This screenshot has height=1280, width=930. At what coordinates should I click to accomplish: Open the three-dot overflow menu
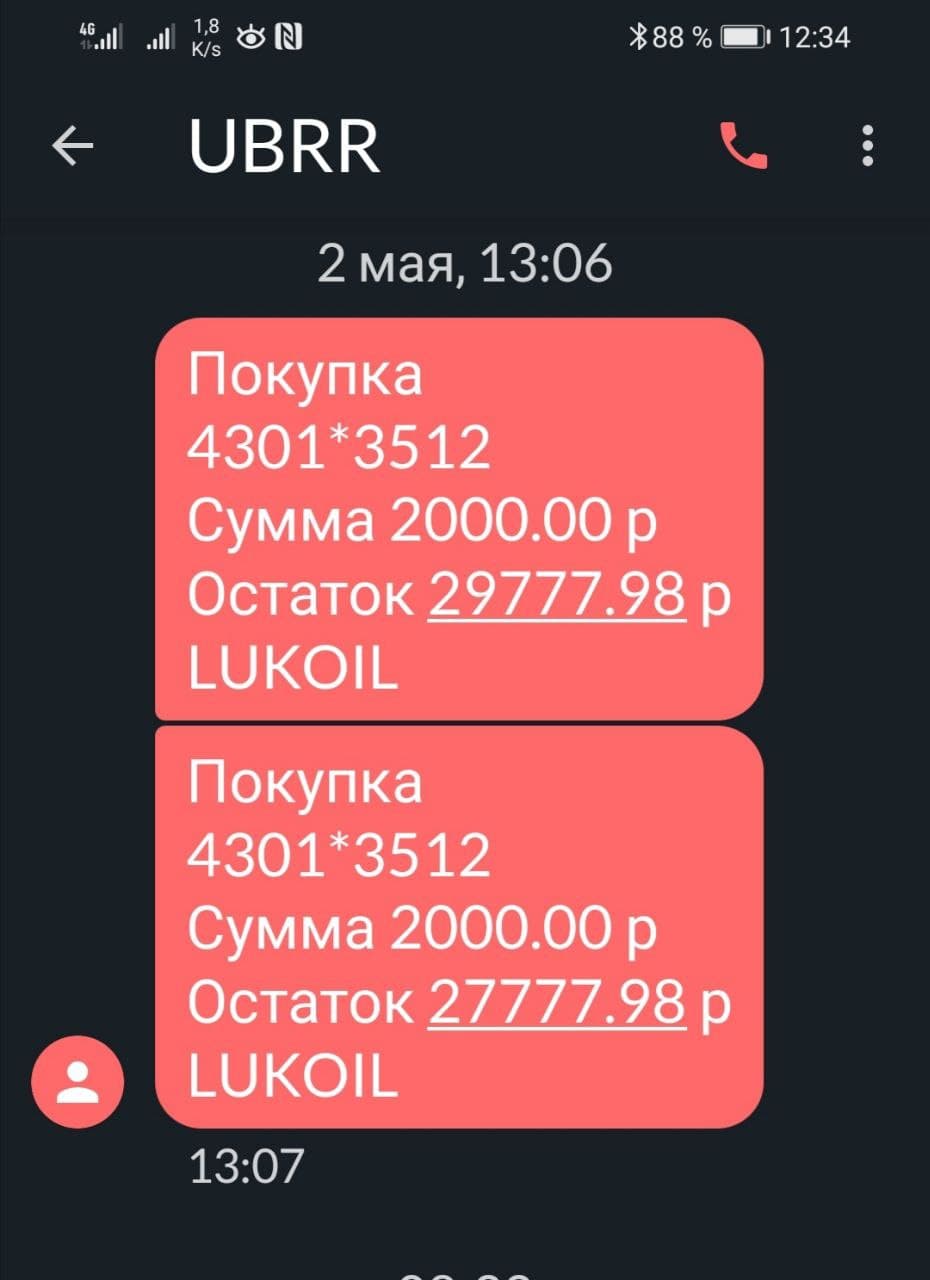tap(867, 146)
